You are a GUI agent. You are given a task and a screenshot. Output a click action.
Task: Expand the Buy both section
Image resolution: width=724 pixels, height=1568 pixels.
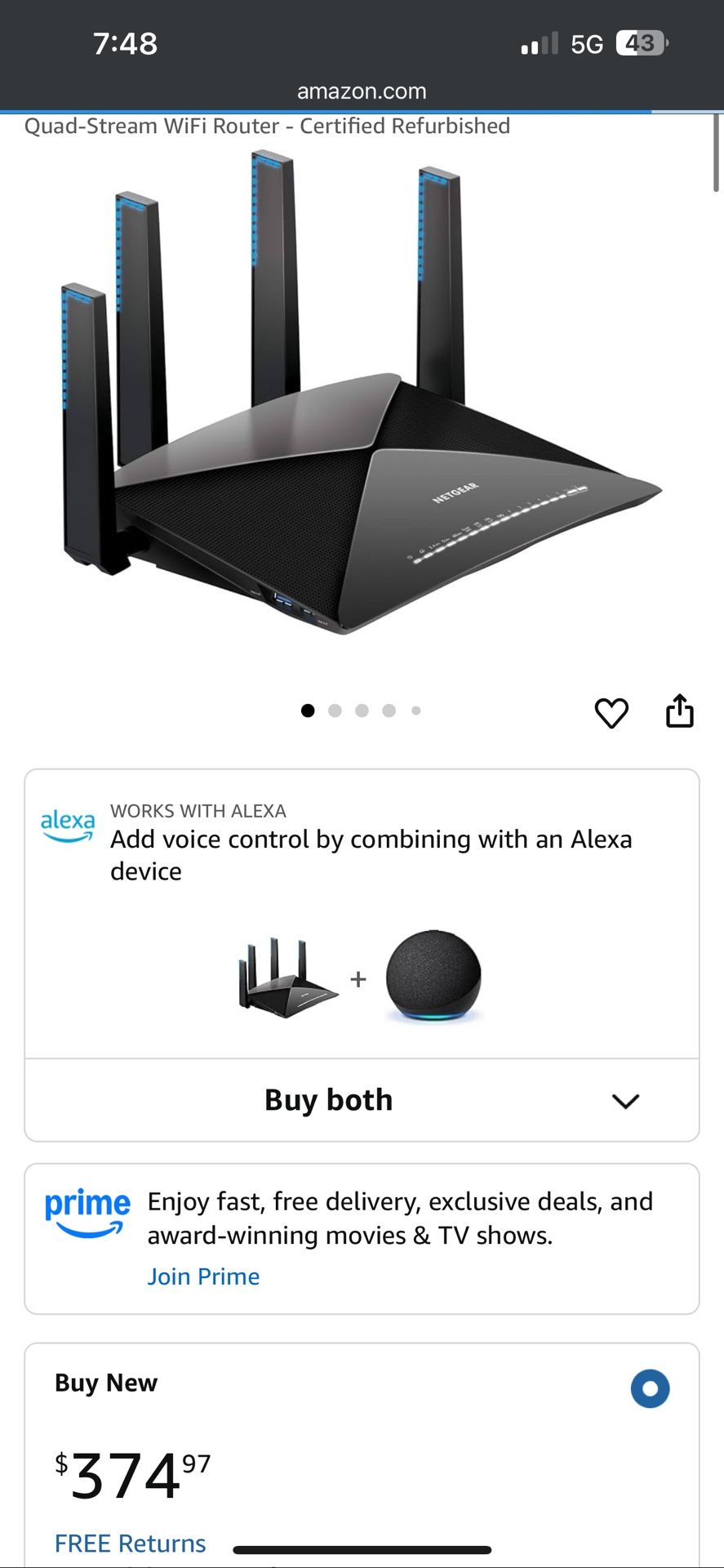624,1101
